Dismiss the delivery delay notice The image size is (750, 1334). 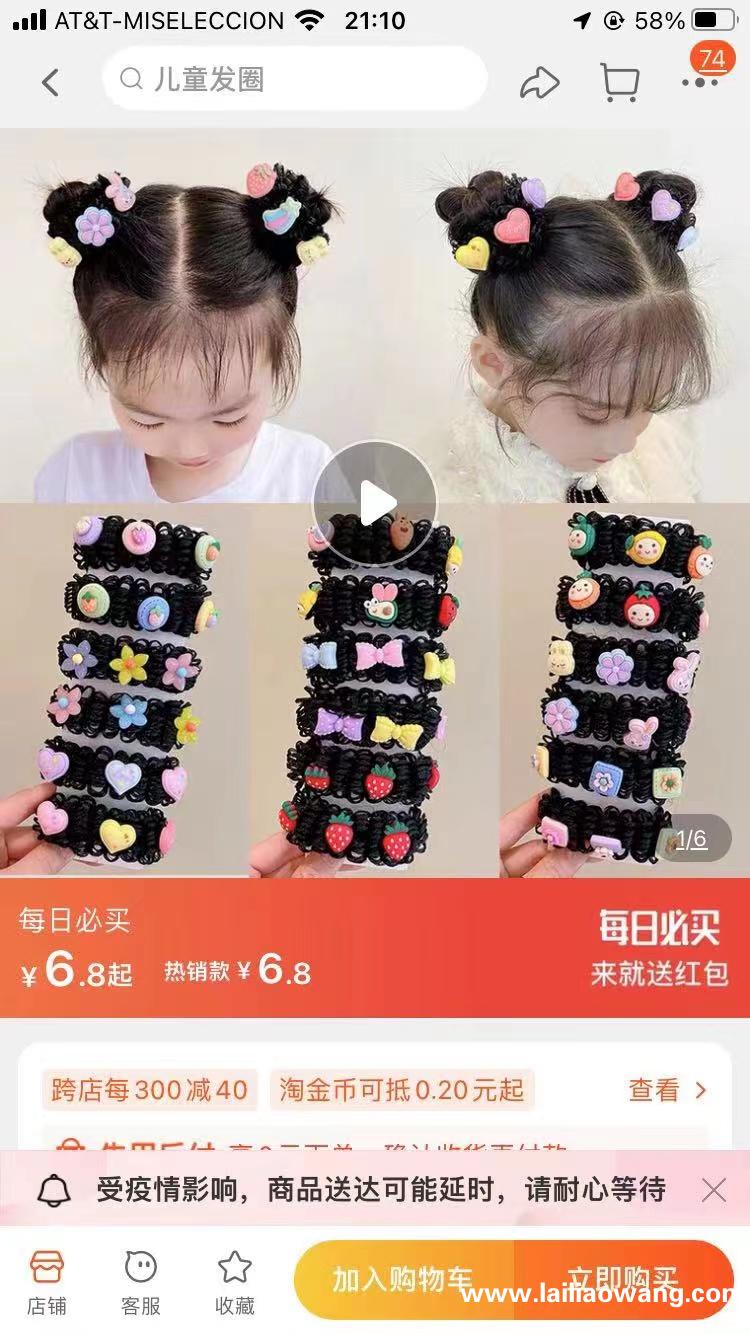(x=714, y=1190)
